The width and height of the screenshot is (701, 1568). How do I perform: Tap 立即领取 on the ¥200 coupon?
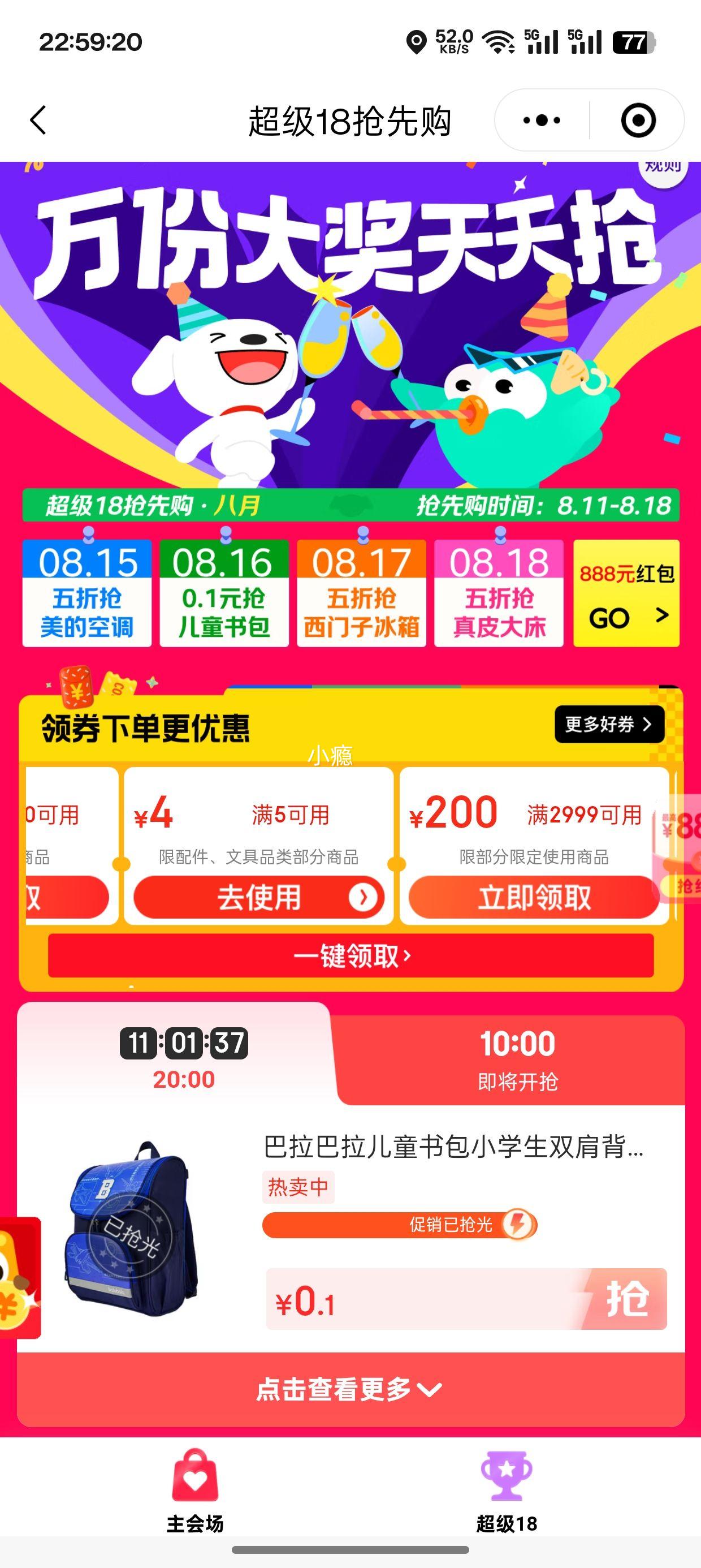click(534, 897)
